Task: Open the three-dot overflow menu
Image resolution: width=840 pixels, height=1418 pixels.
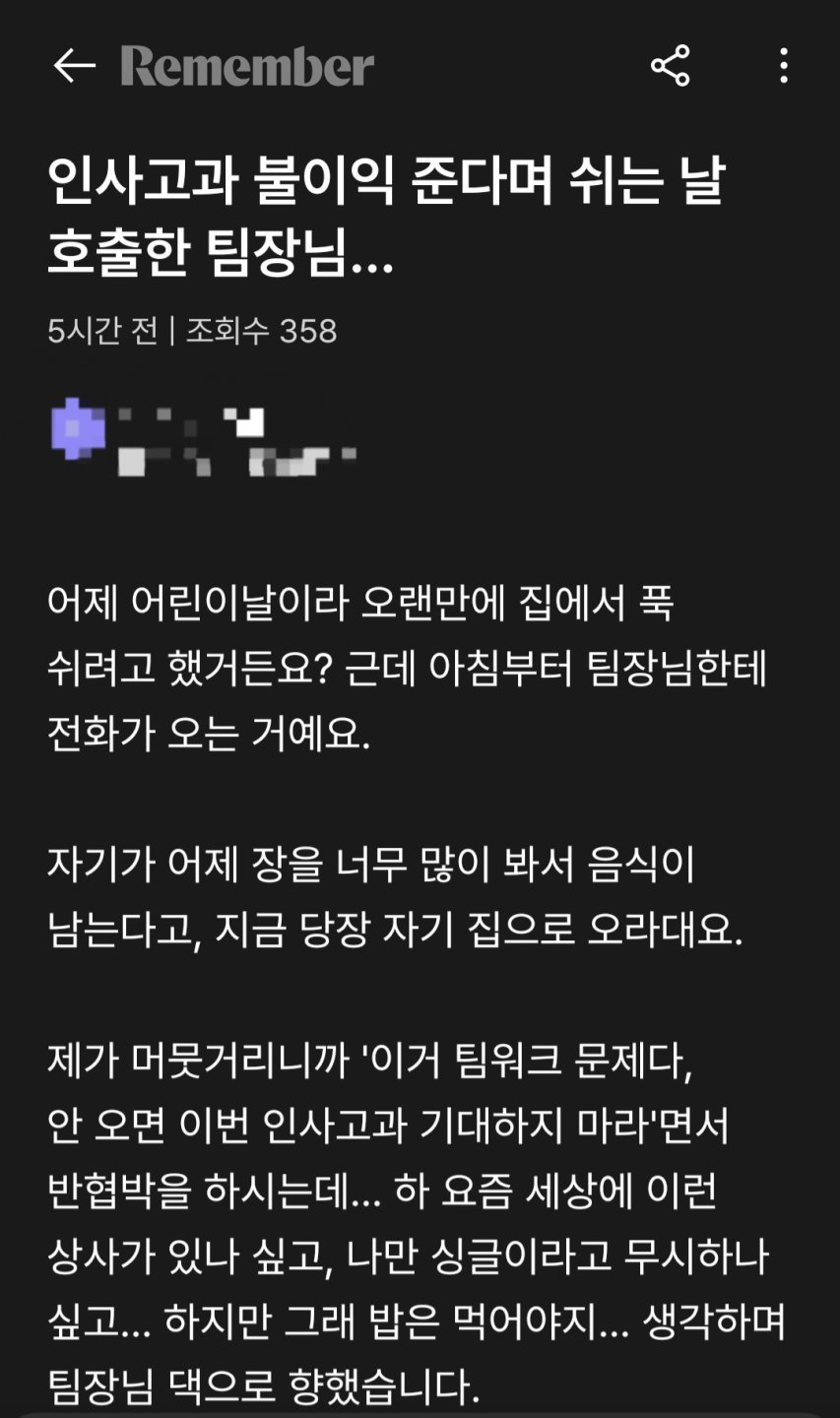Action: pyautogui.click(x=784, y=66)
